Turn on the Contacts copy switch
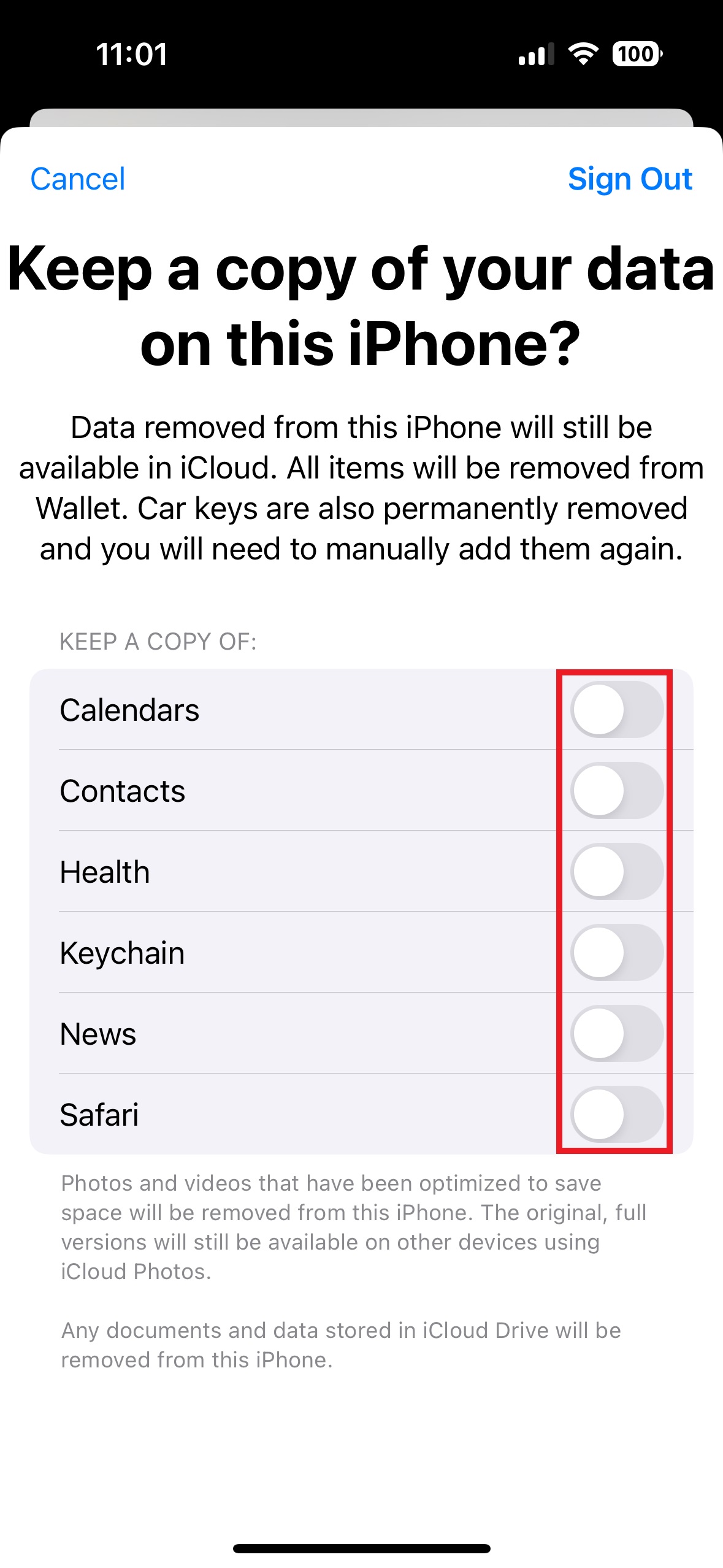The height and width of the screenshot is (1568, 723). tap(616, 791)
